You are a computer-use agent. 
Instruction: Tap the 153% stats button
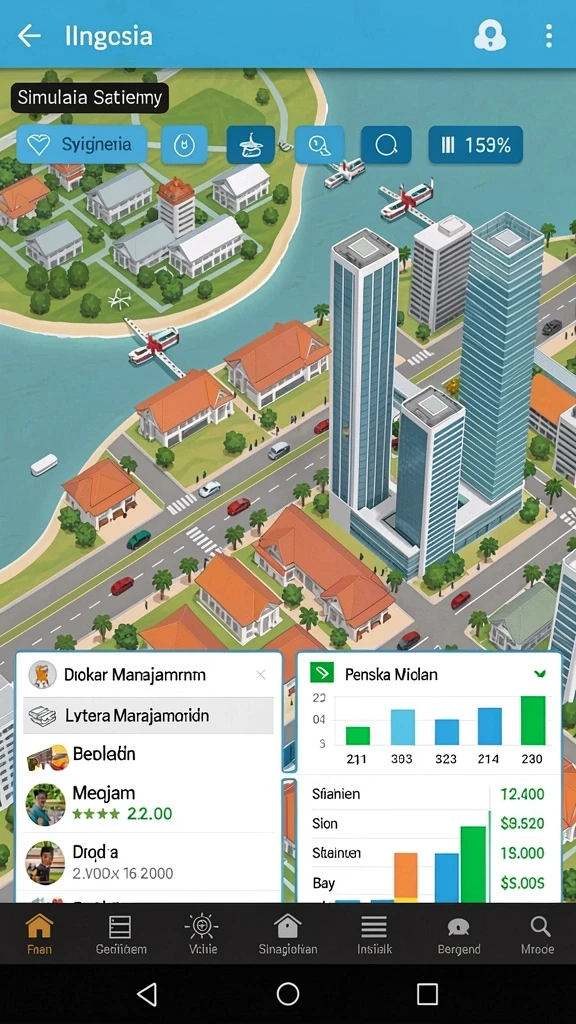[475, 144]
